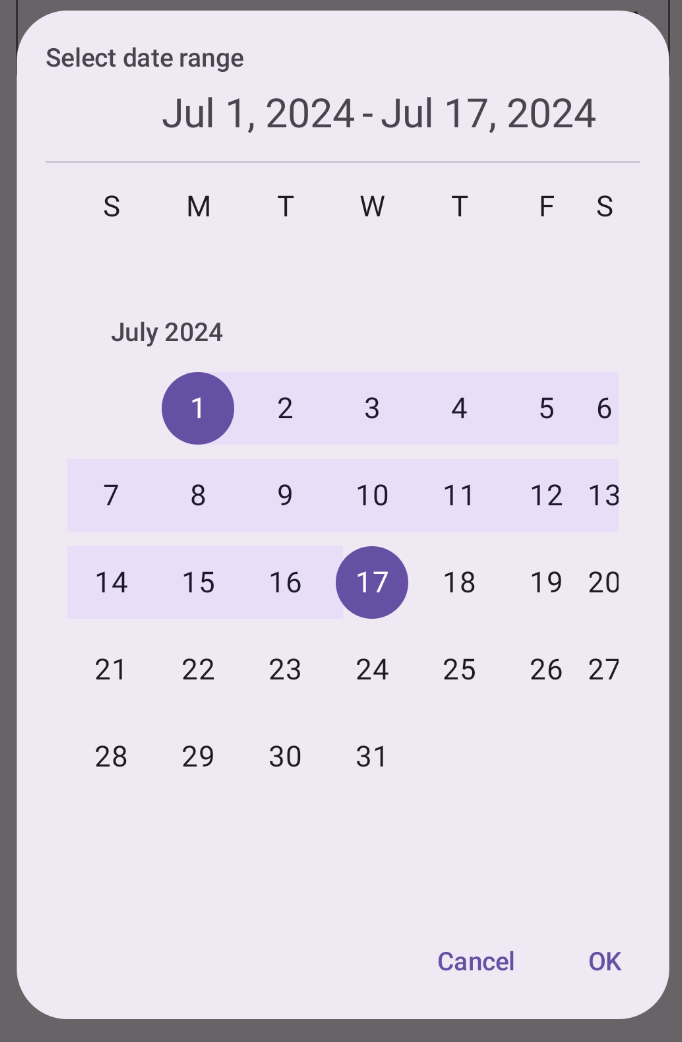This screenshot has height=1042, width=682.
Task: Pick July 10 in the calendar
Action: tap(372, 495)
